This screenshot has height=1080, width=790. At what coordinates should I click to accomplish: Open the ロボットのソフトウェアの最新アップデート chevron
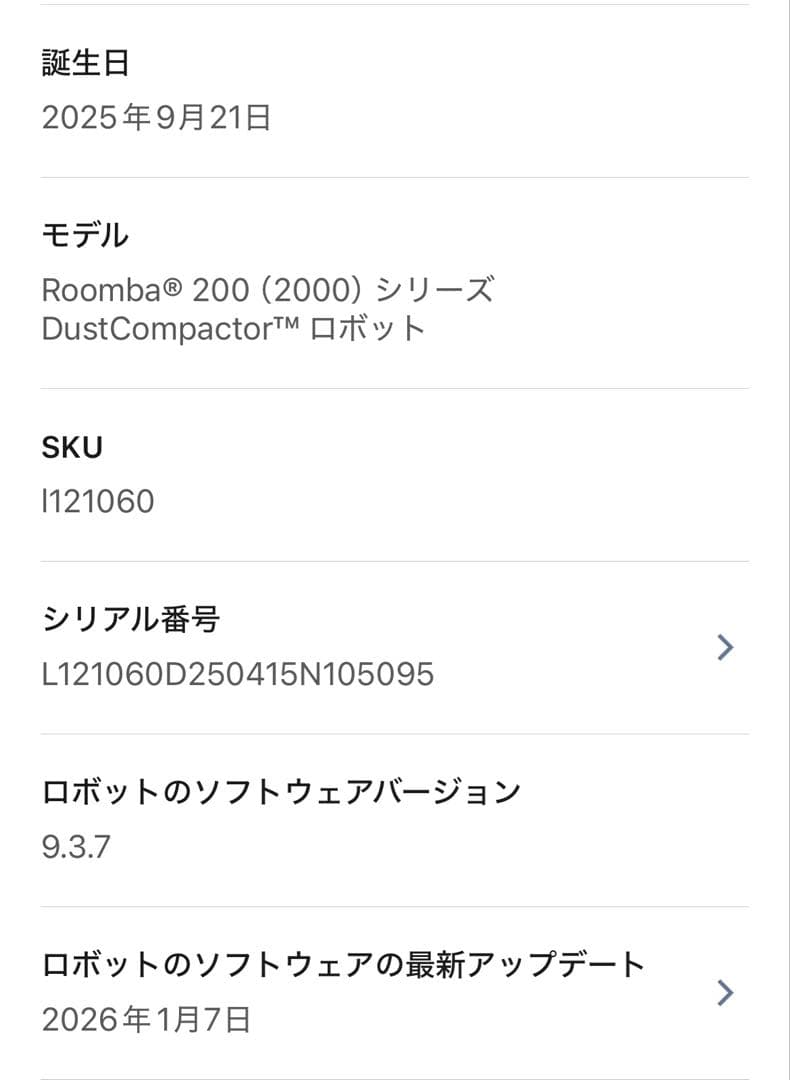coord(726,992)
